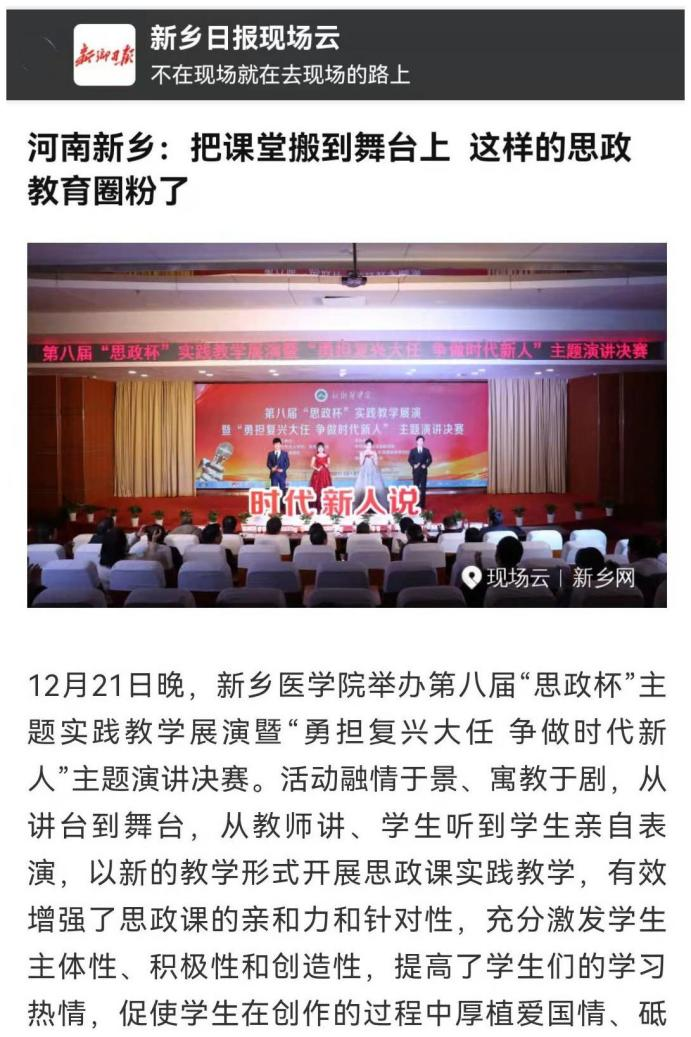View the 思政杯 stage photo full screen
691x1037 pixels.
[346, 424]
